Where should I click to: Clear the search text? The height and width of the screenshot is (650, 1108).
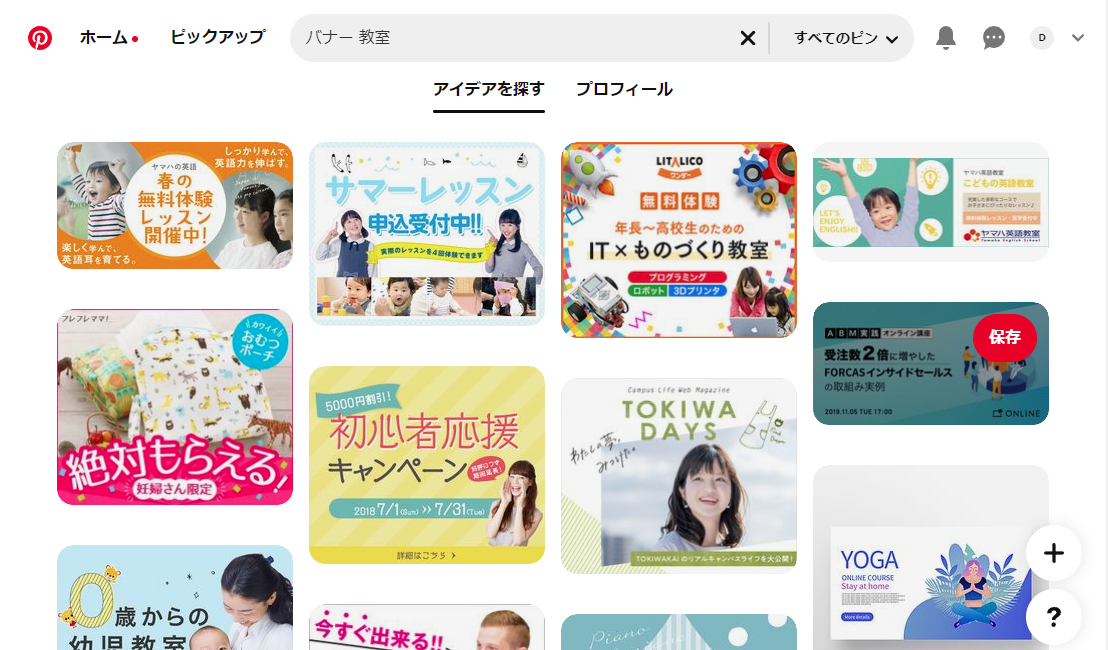coord(747,38)
